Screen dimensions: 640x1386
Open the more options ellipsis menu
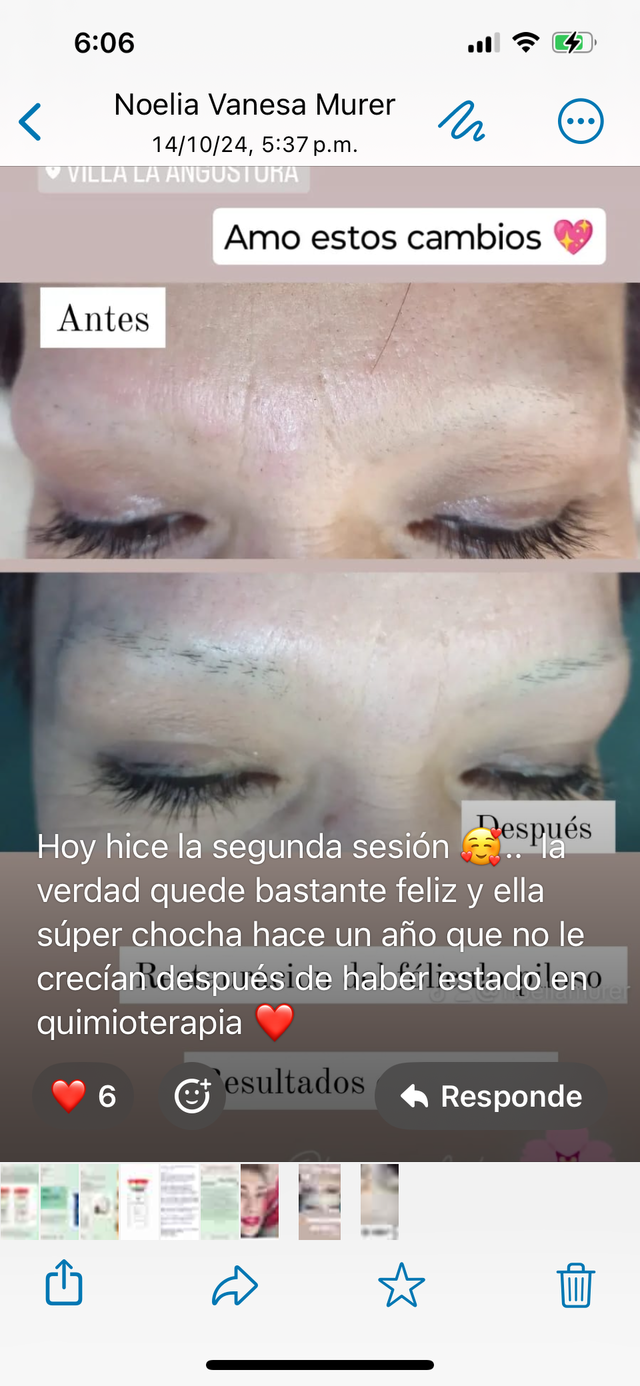[x=580, y=122]
